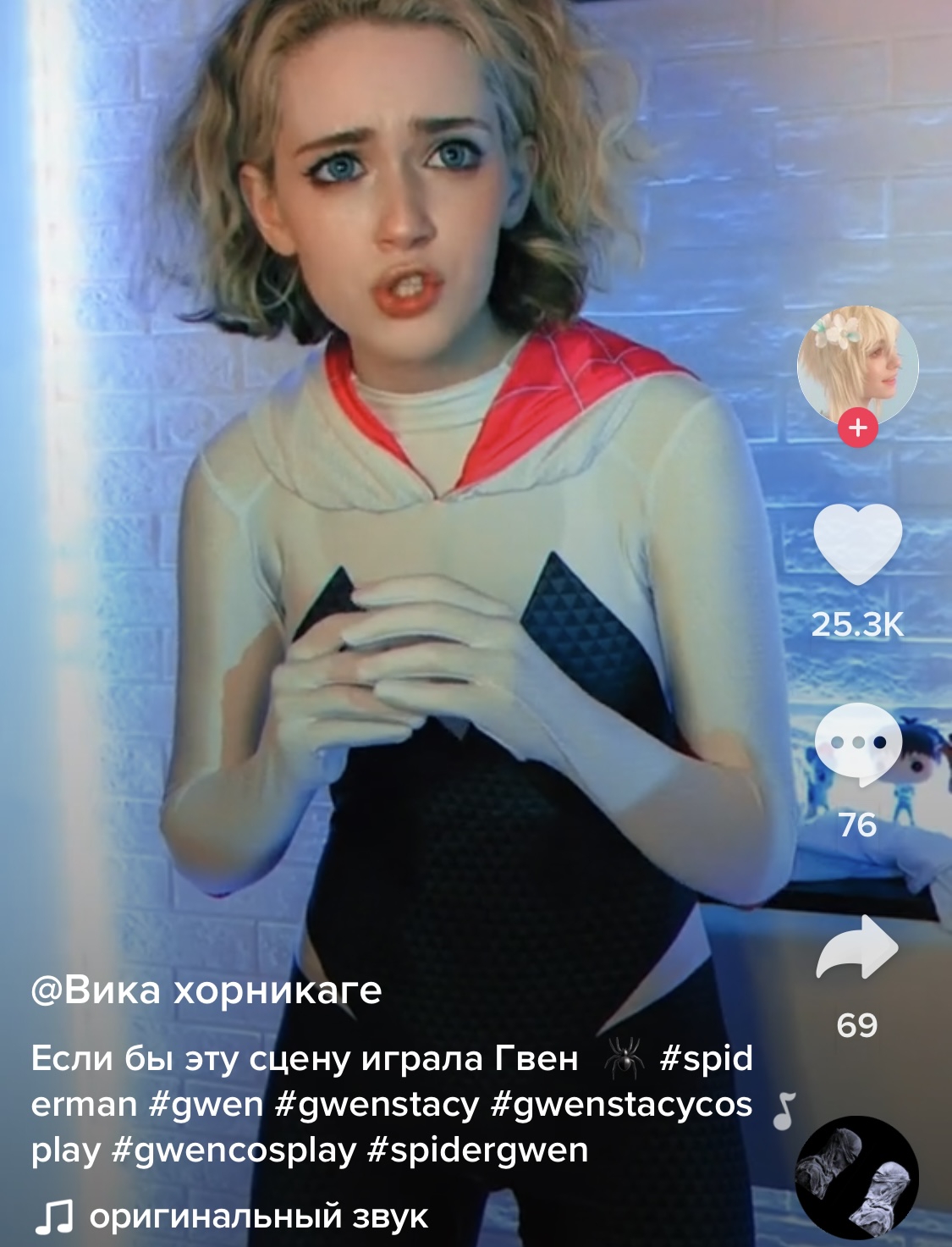
Task: Like this video with the heart
Action: pyautogui.click(x=857, y=543)
